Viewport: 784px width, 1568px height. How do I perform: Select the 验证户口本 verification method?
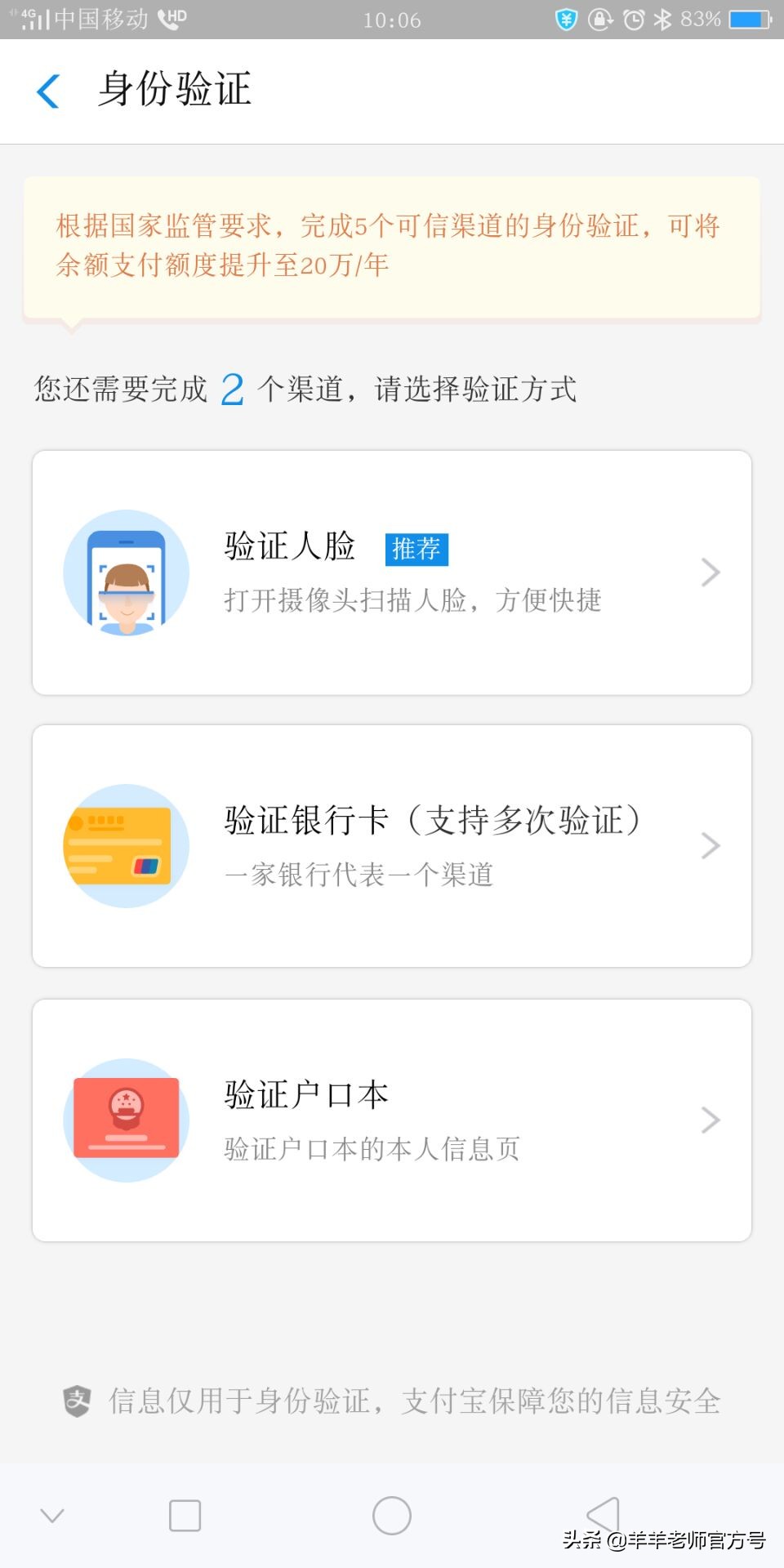pyautogui.click(x=392, y=1120)
